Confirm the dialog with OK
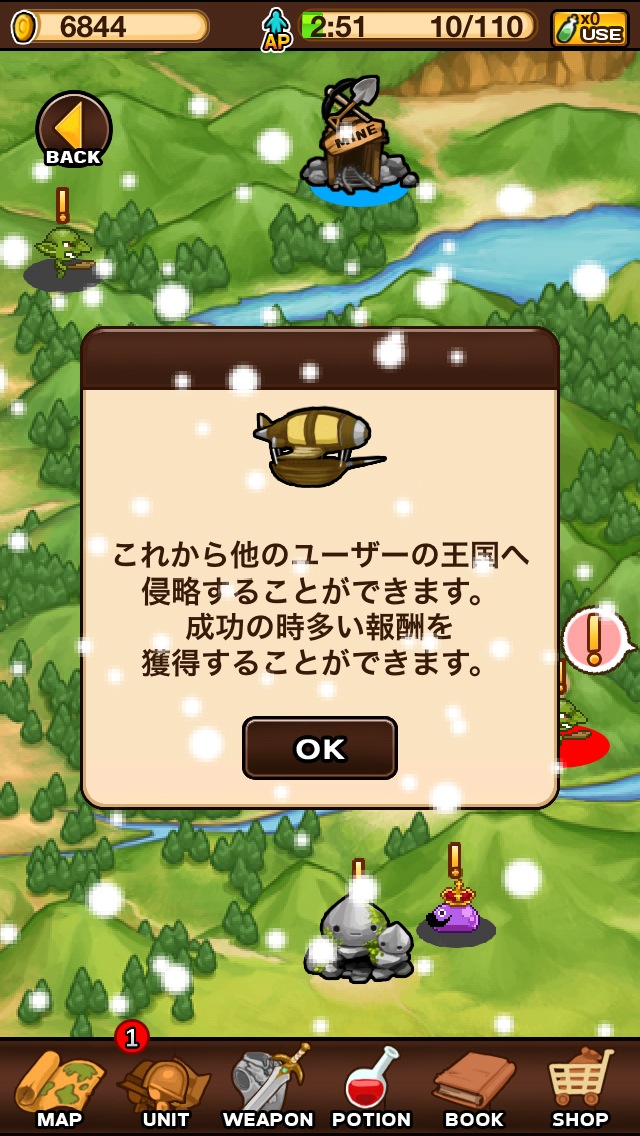This screenshot has height=1136, width=640. click(x=320, y=748)
